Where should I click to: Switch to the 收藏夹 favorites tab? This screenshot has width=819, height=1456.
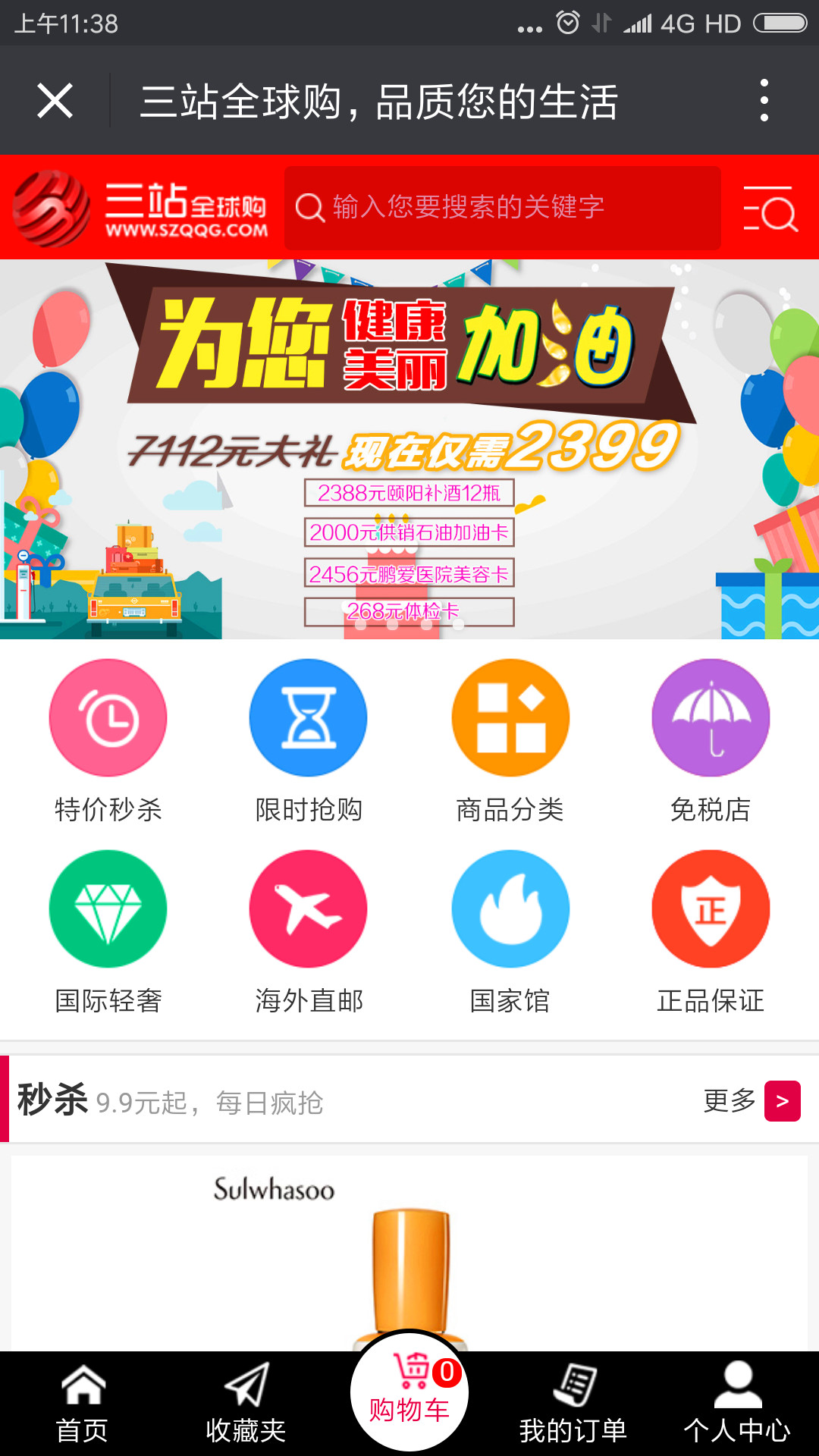(246, 1404)
